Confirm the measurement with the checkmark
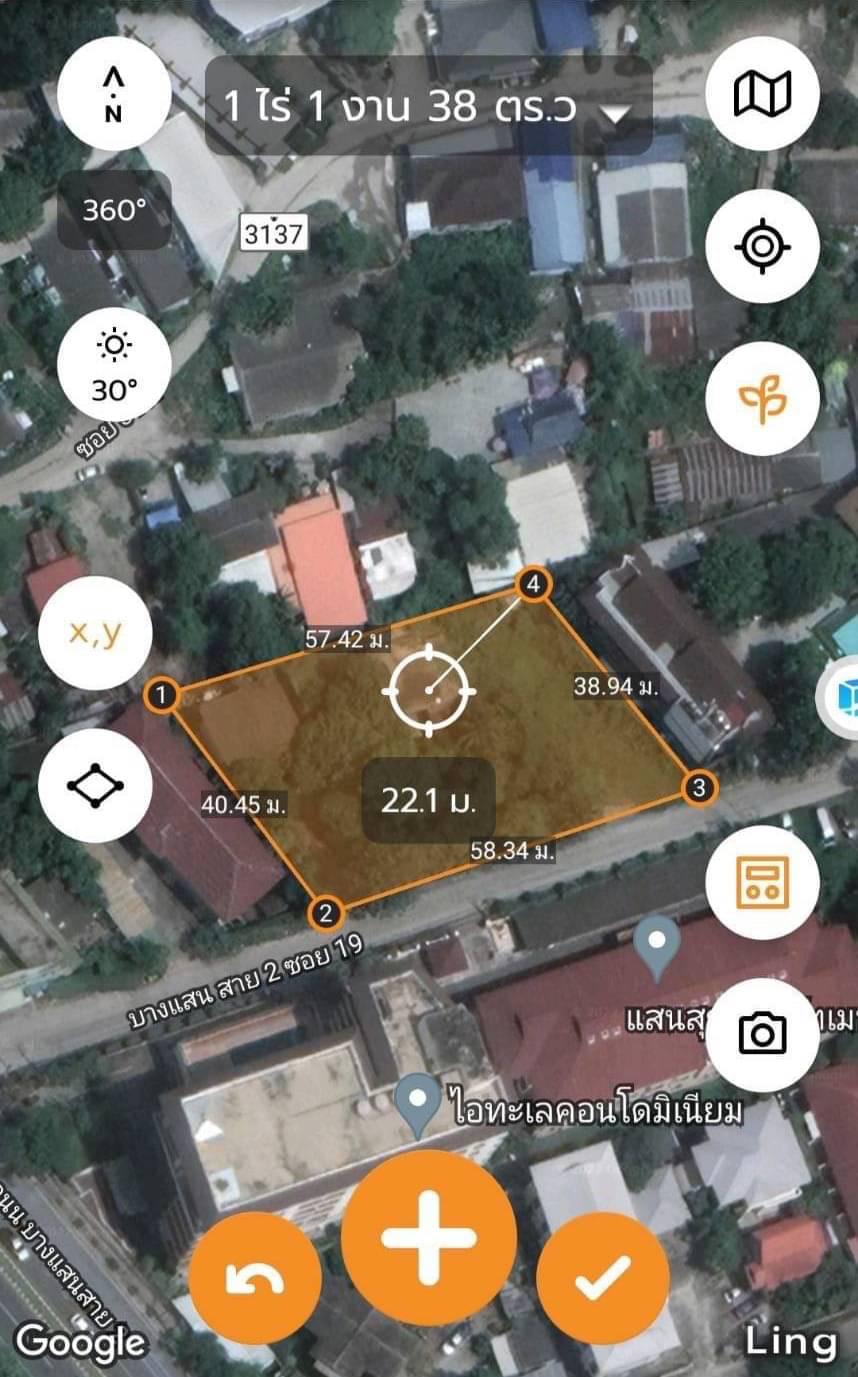Viewport: 858px width, 1377px height. pyautogui.click(x=603, y=1278)
